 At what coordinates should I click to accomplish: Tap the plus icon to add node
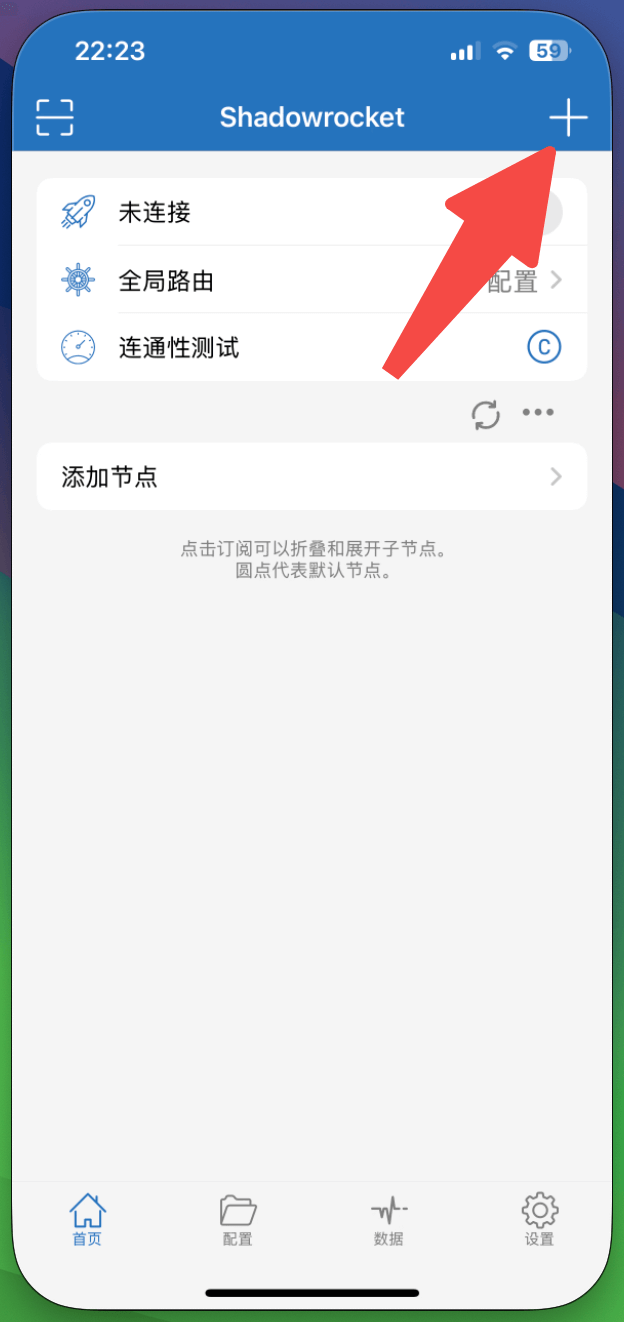tap(568, 118)
